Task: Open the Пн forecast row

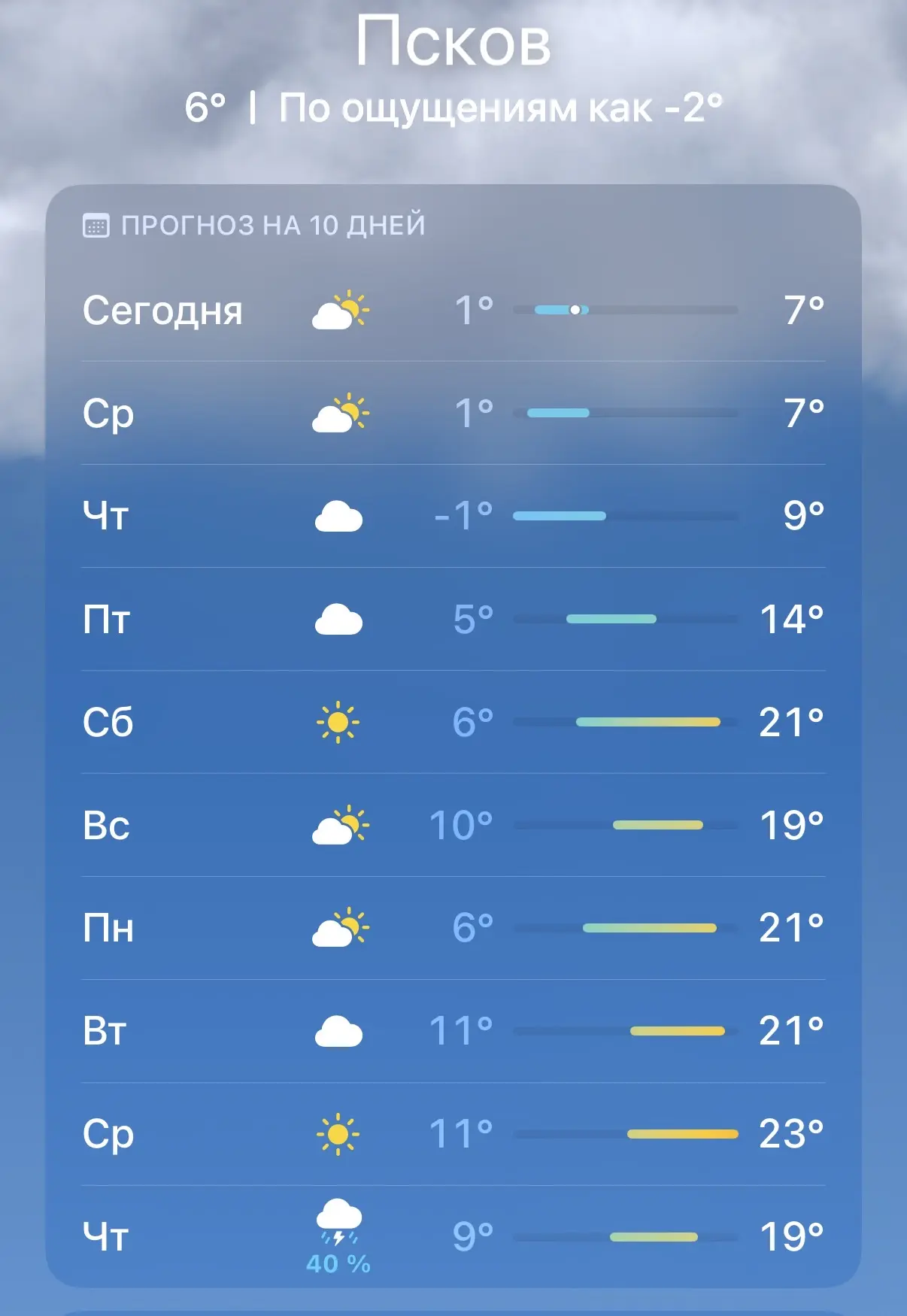Action: pos(453,928)
